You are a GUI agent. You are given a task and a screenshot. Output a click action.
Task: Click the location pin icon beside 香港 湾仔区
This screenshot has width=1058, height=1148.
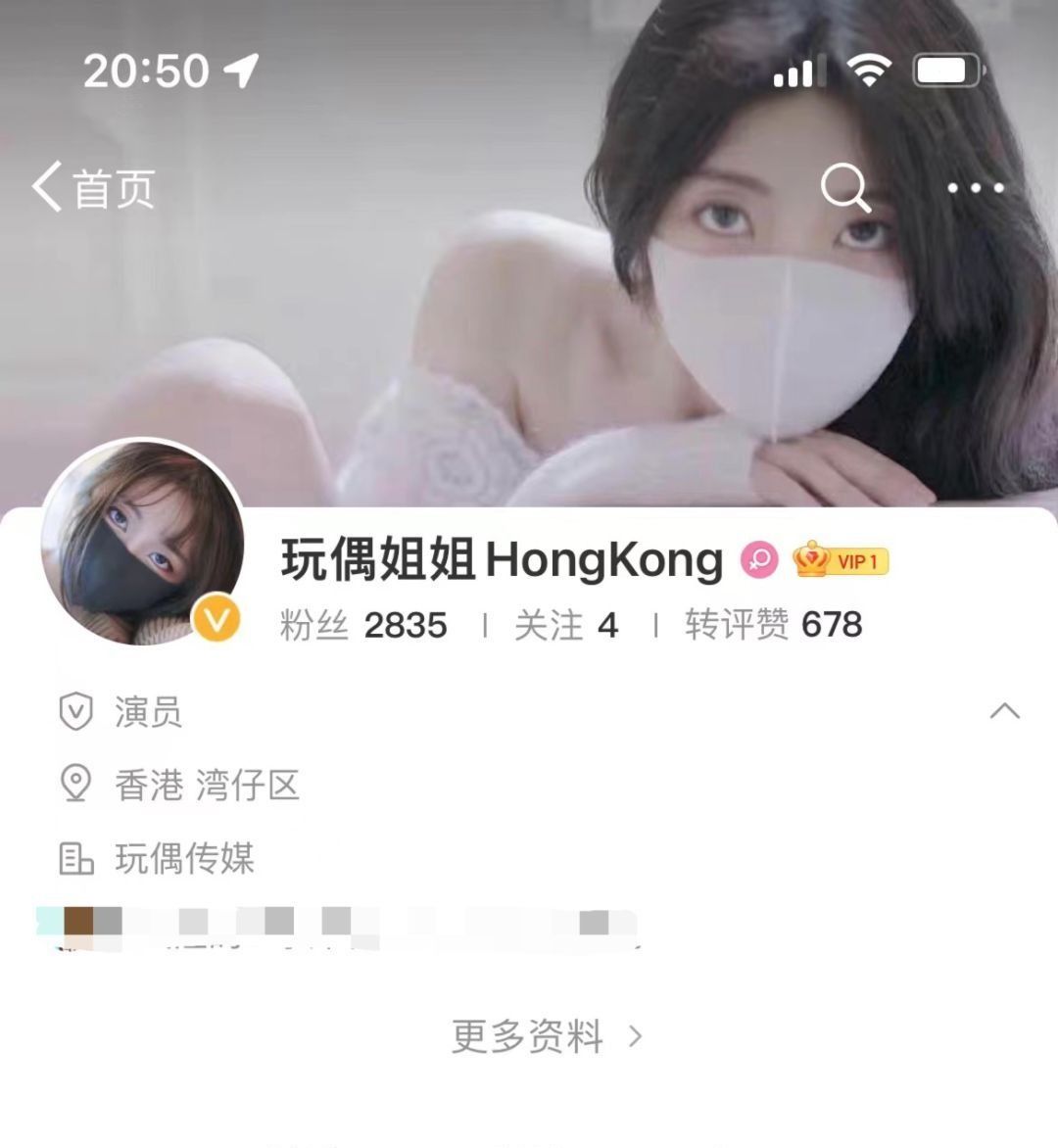[76, 783]
